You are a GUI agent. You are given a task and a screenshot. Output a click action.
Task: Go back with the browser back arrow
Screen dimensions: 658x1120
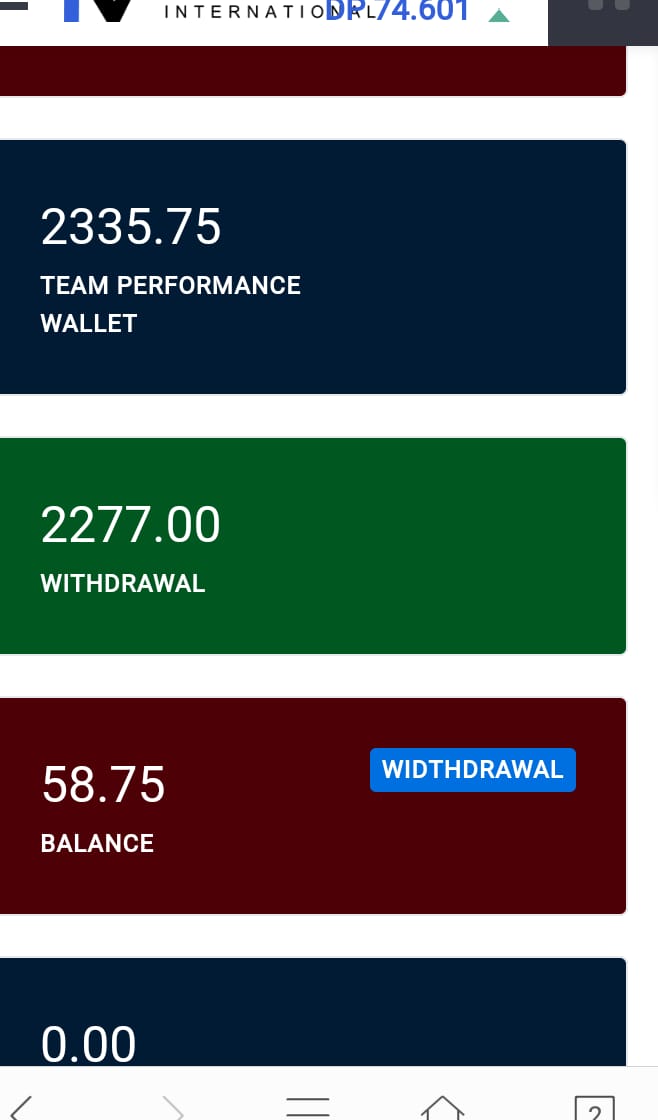pos(21,1107)
